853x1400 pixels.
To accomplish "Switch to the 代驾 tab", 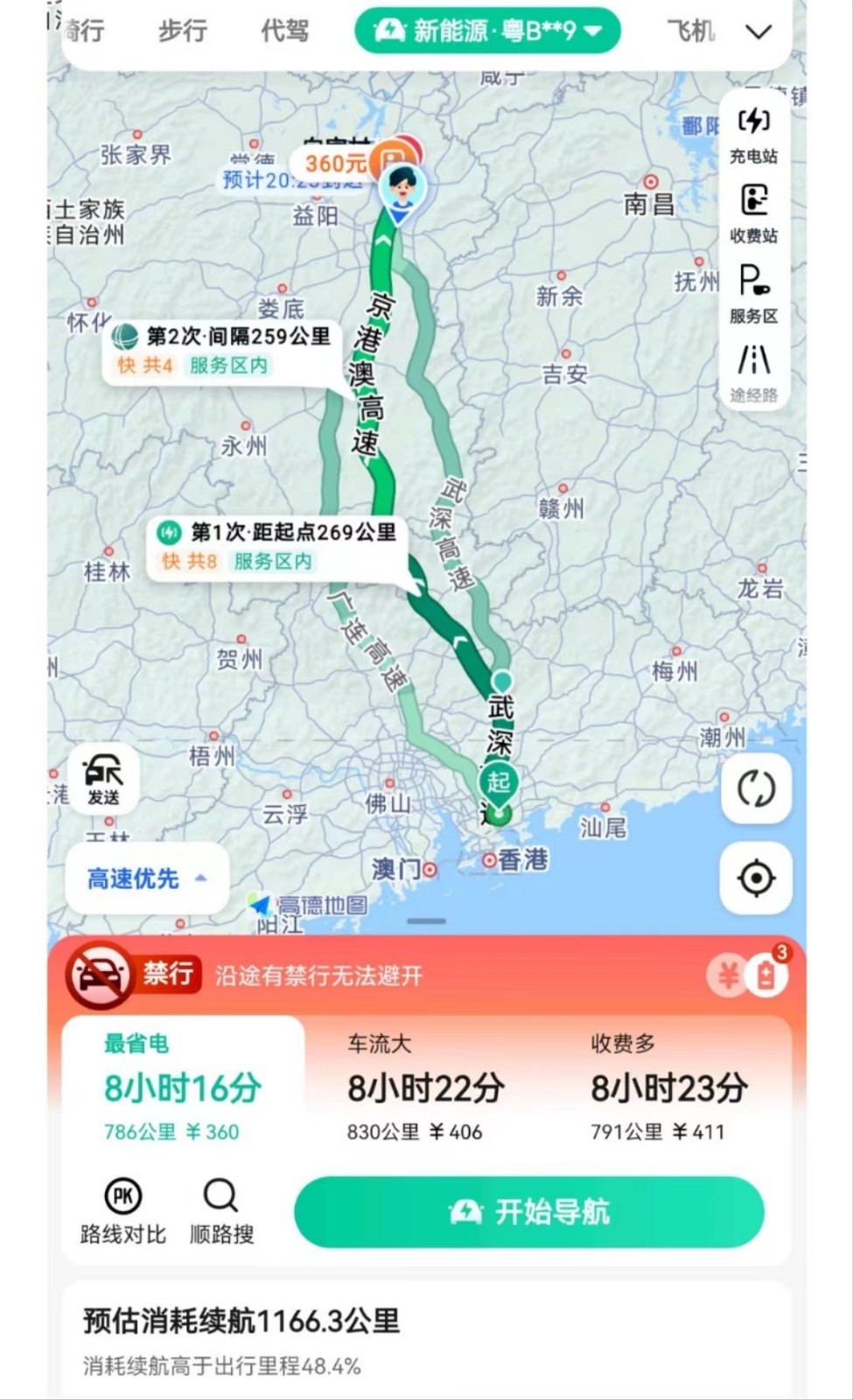I will pyautogui.click(x=284, y=31).
